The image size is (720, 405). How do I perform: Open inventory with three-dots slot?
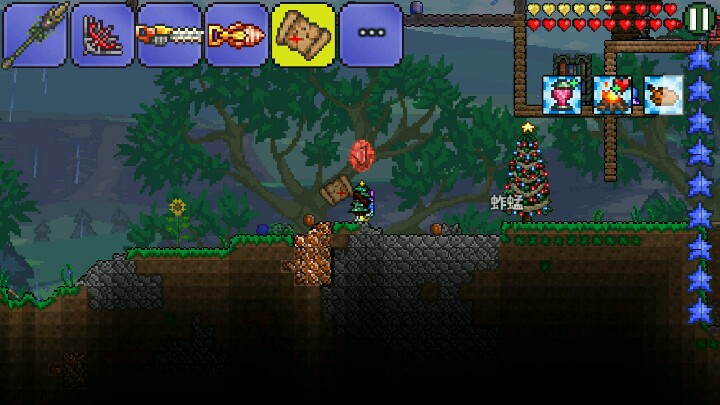(x=371, y=35)
